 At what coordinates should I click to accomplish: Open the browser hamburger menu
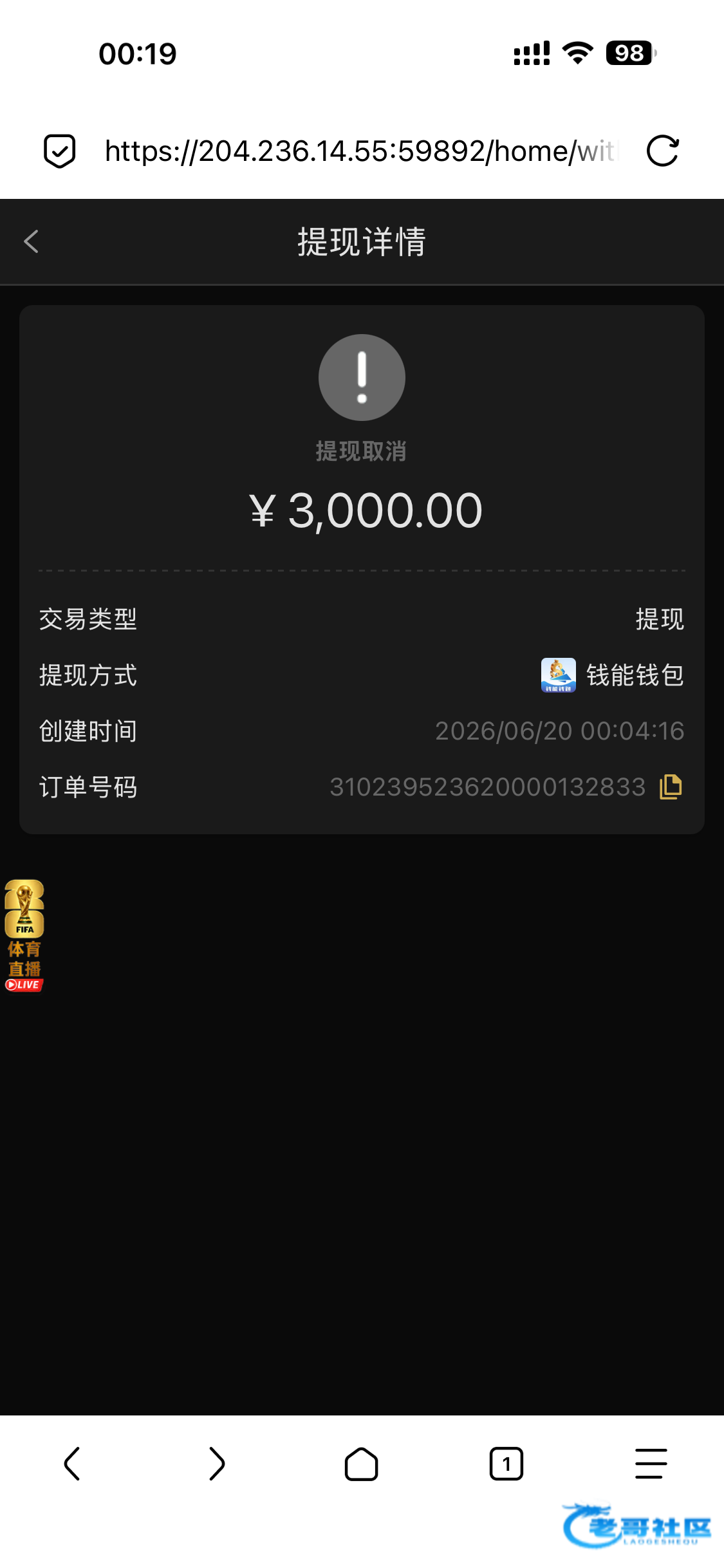(x=651, y=1464)
